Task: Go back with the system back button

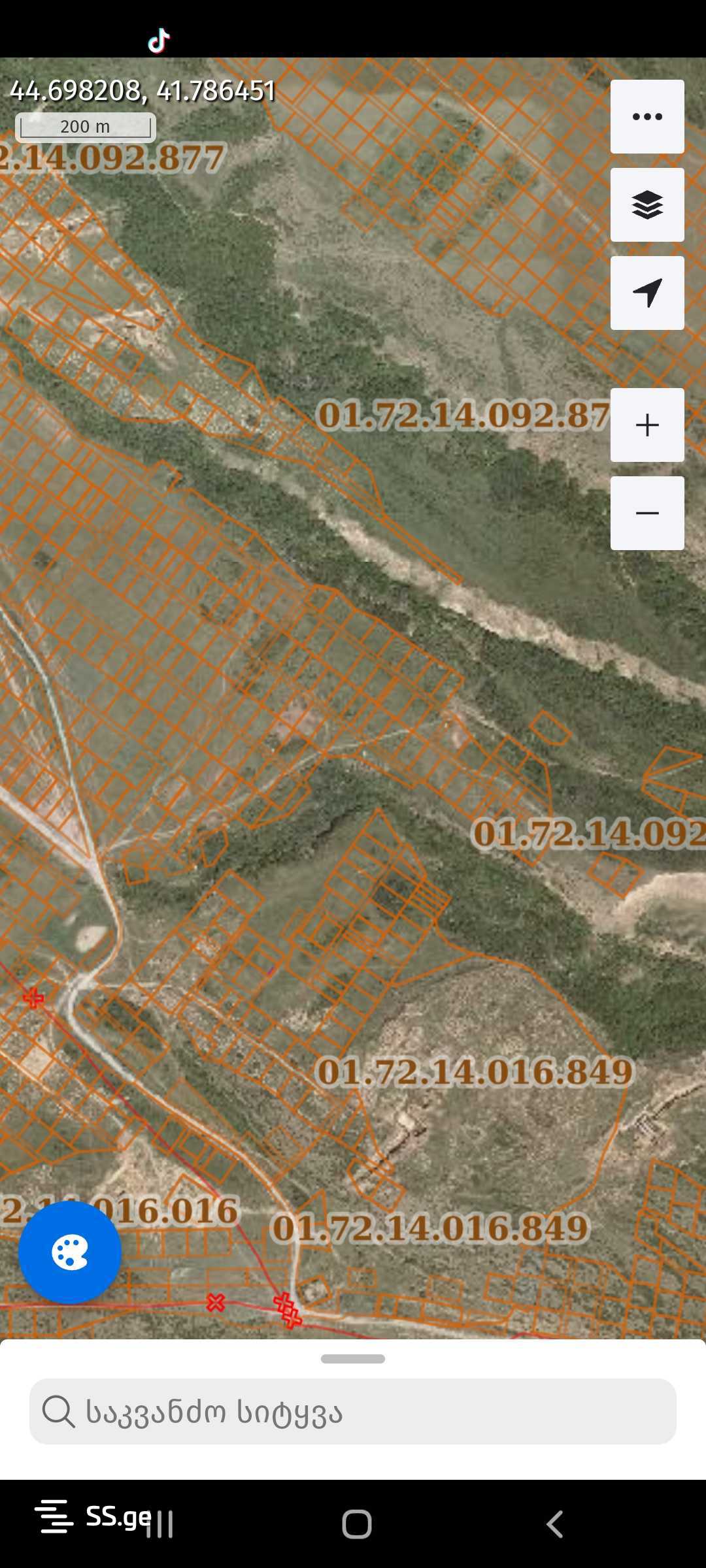Action: 554,1524
